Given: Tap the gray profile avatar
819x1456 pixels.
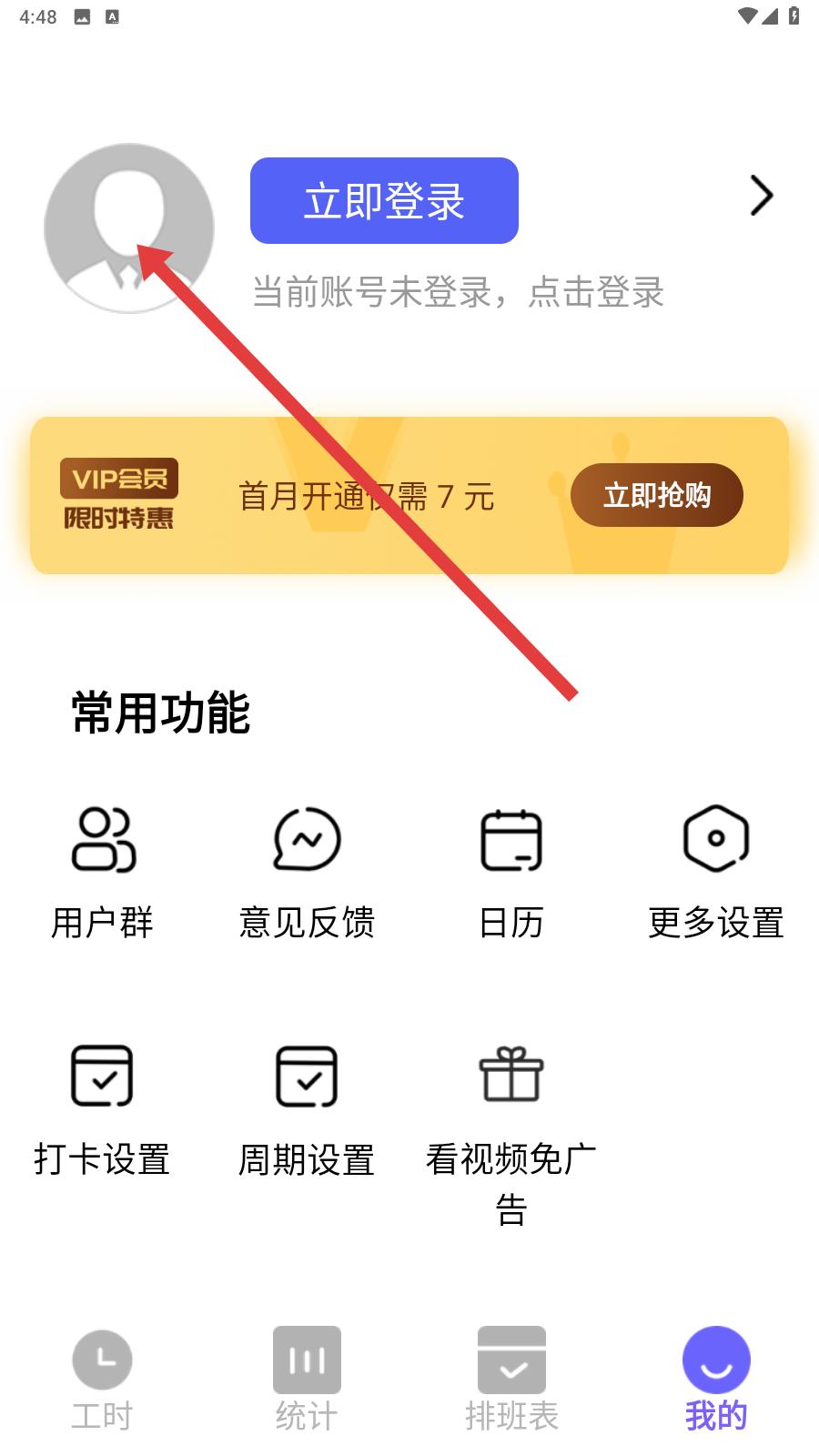Looking at the screenshot, I should [x=128, y=227].
